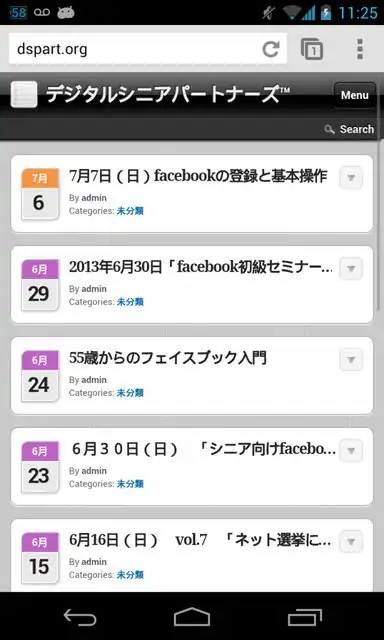The height and width of the screenshot is (640, 384).
Task: Open the シニア向けfacebook post from 6月23
Action: (204, 450)
